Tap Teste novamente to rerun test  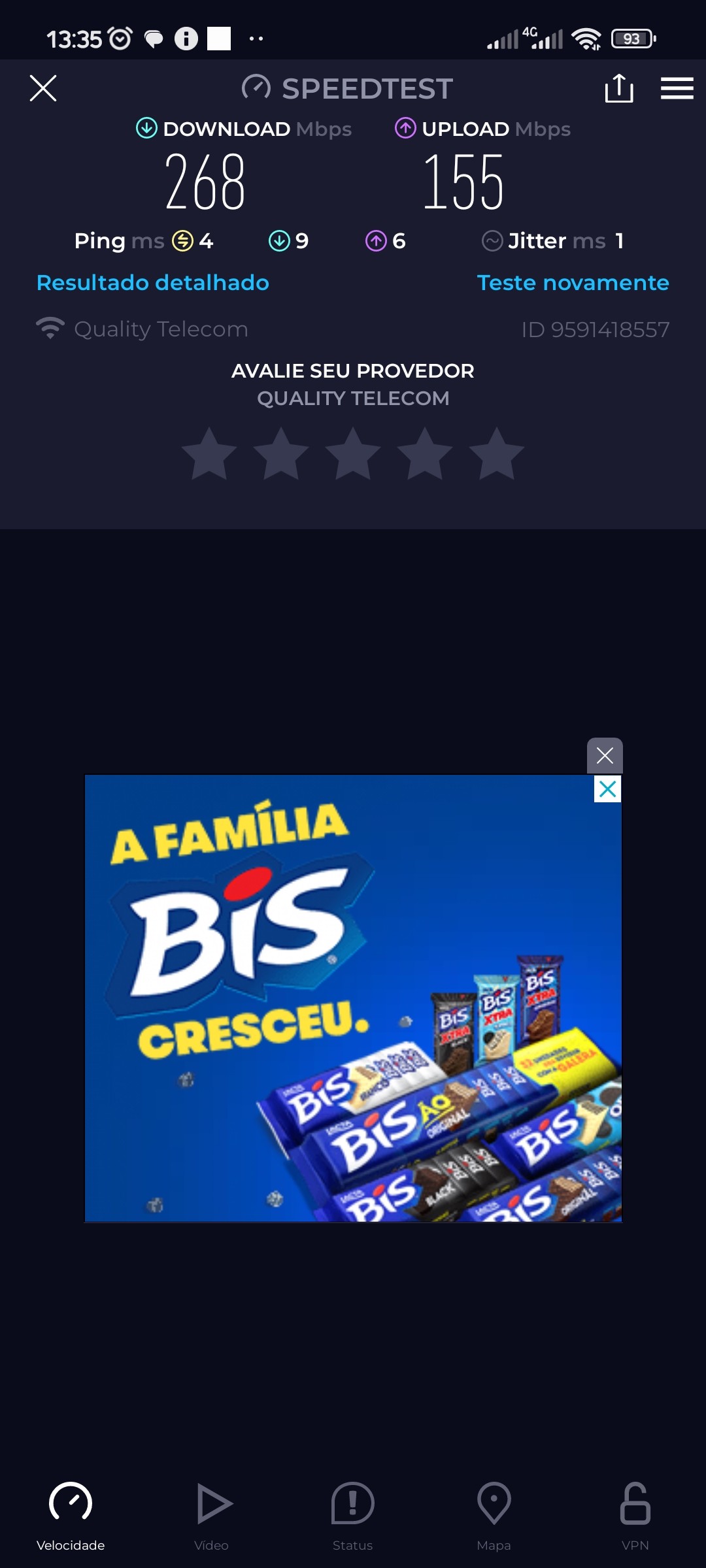573,283
